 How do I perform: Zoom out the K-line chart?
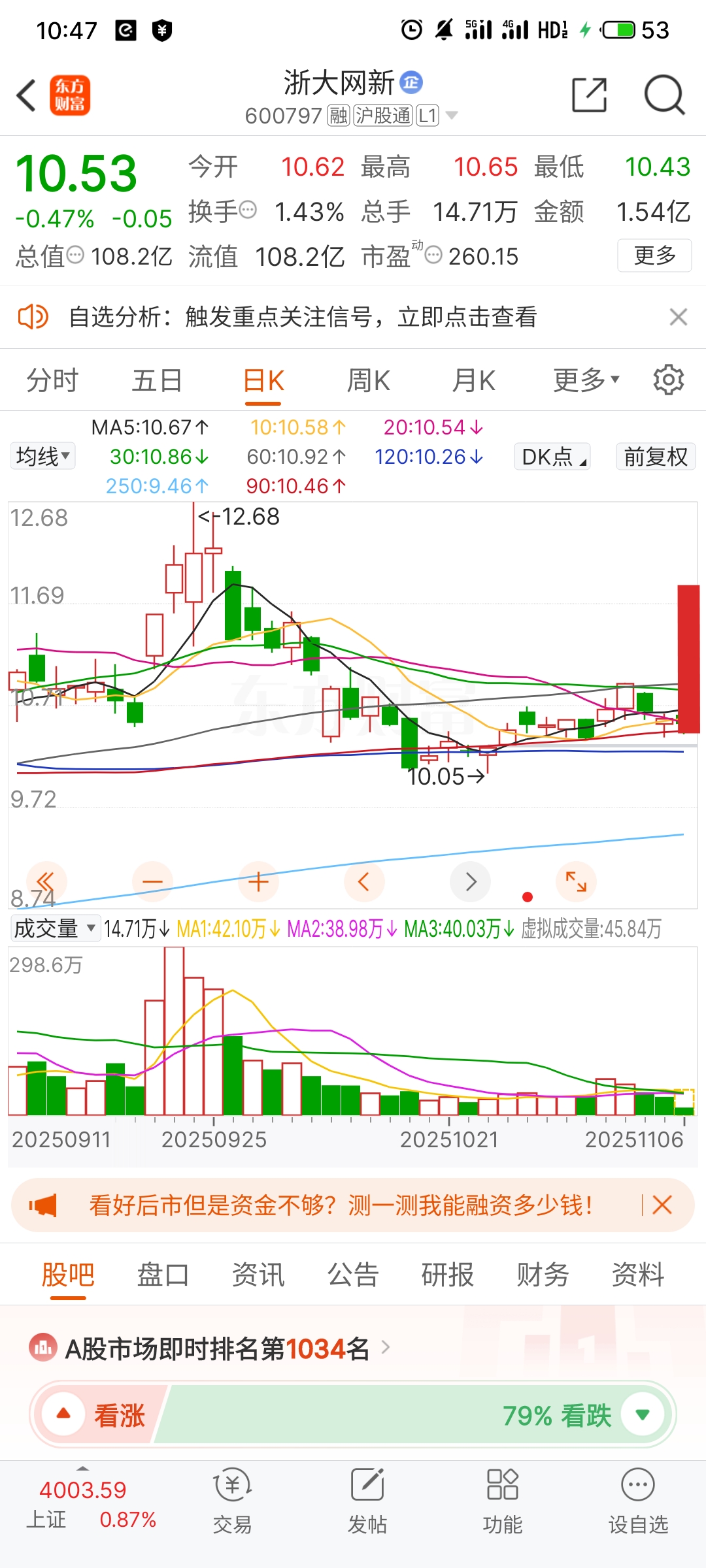click(x=152, y=882)
